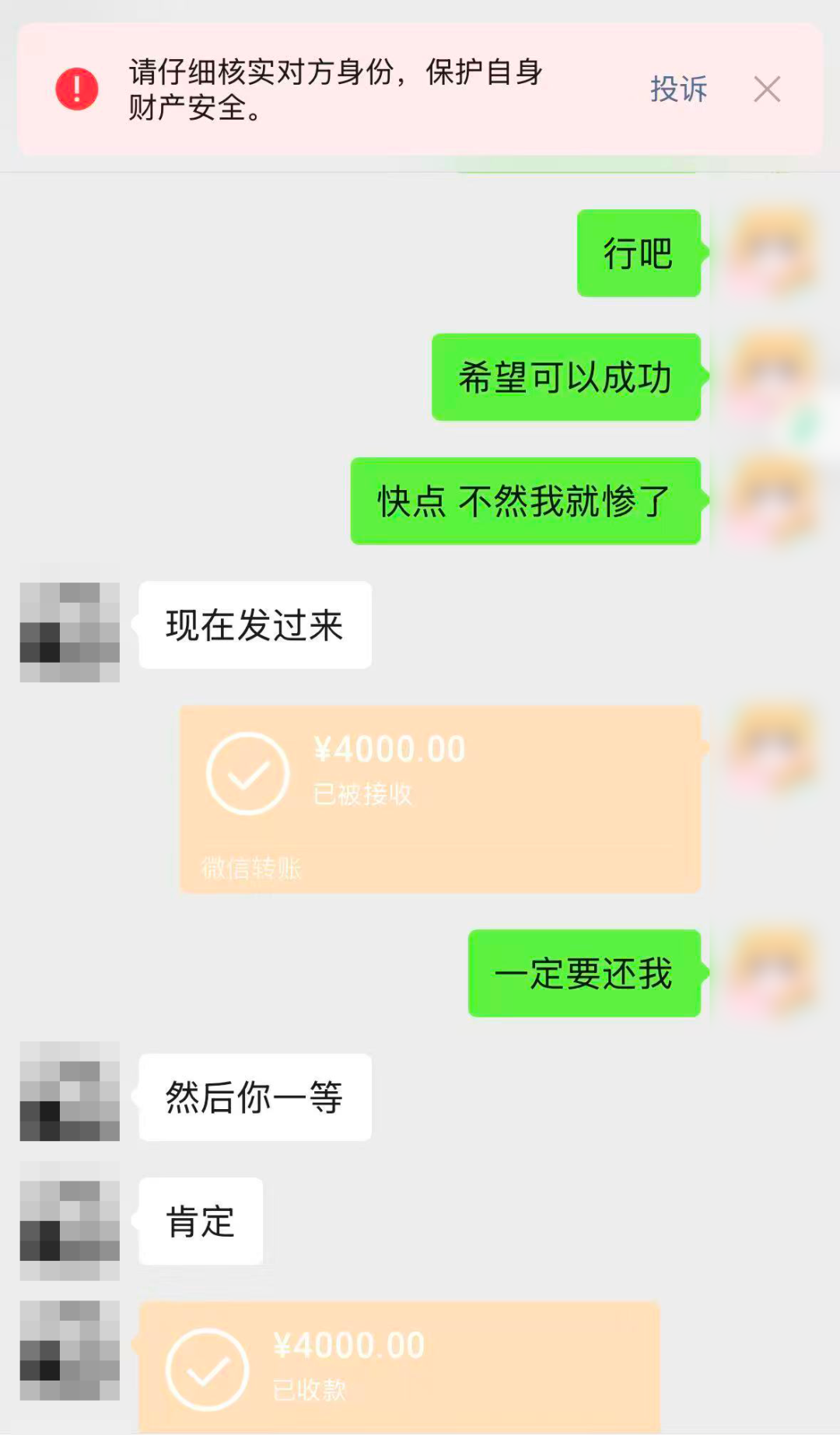Image resolution: width=840 pixels, height=1435 pixels.
Task: Tap the contact's avatar beside 现在发过来
Action: (x=70, y=632)
